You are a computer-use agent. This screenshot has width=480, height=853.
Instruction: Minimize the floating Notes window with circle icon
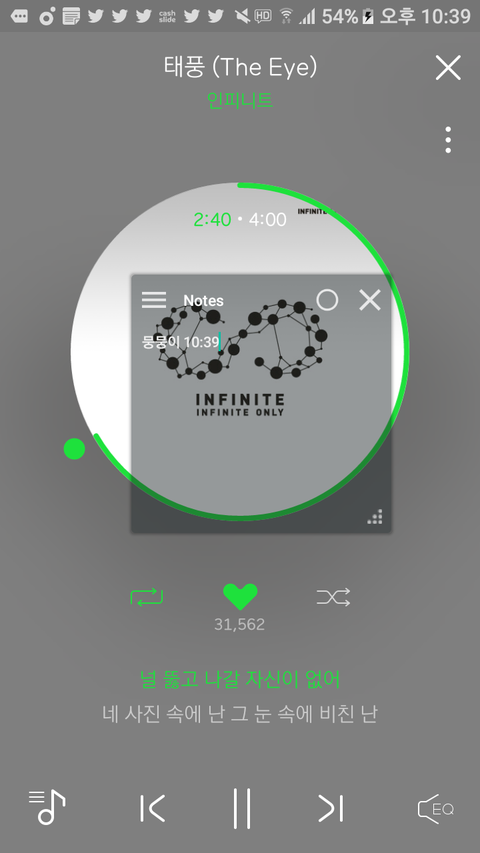click(327, 300)
